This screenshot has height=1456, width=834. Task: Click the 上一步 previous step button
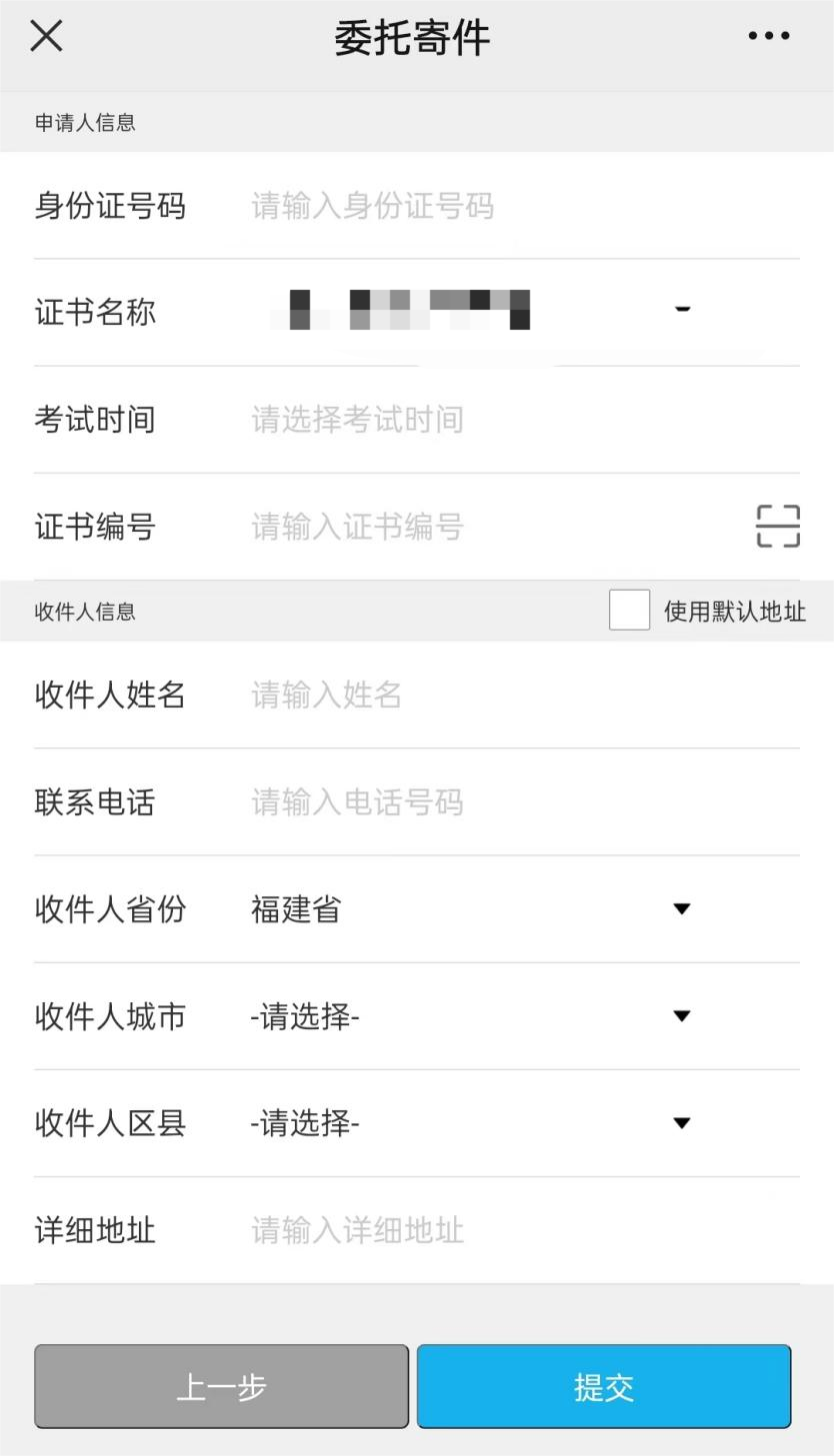click(x=221, y=1386)
